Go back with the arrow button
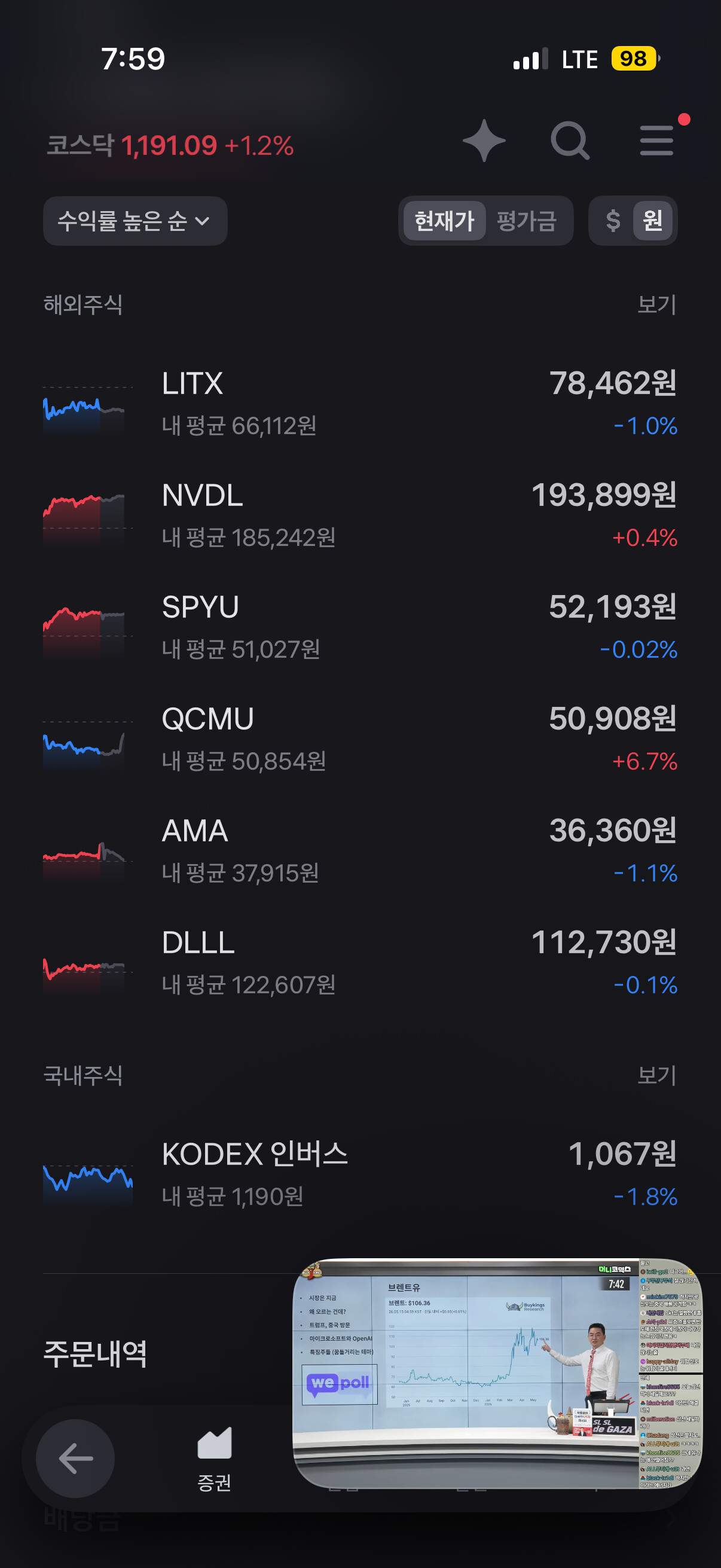 (75, 1459)
